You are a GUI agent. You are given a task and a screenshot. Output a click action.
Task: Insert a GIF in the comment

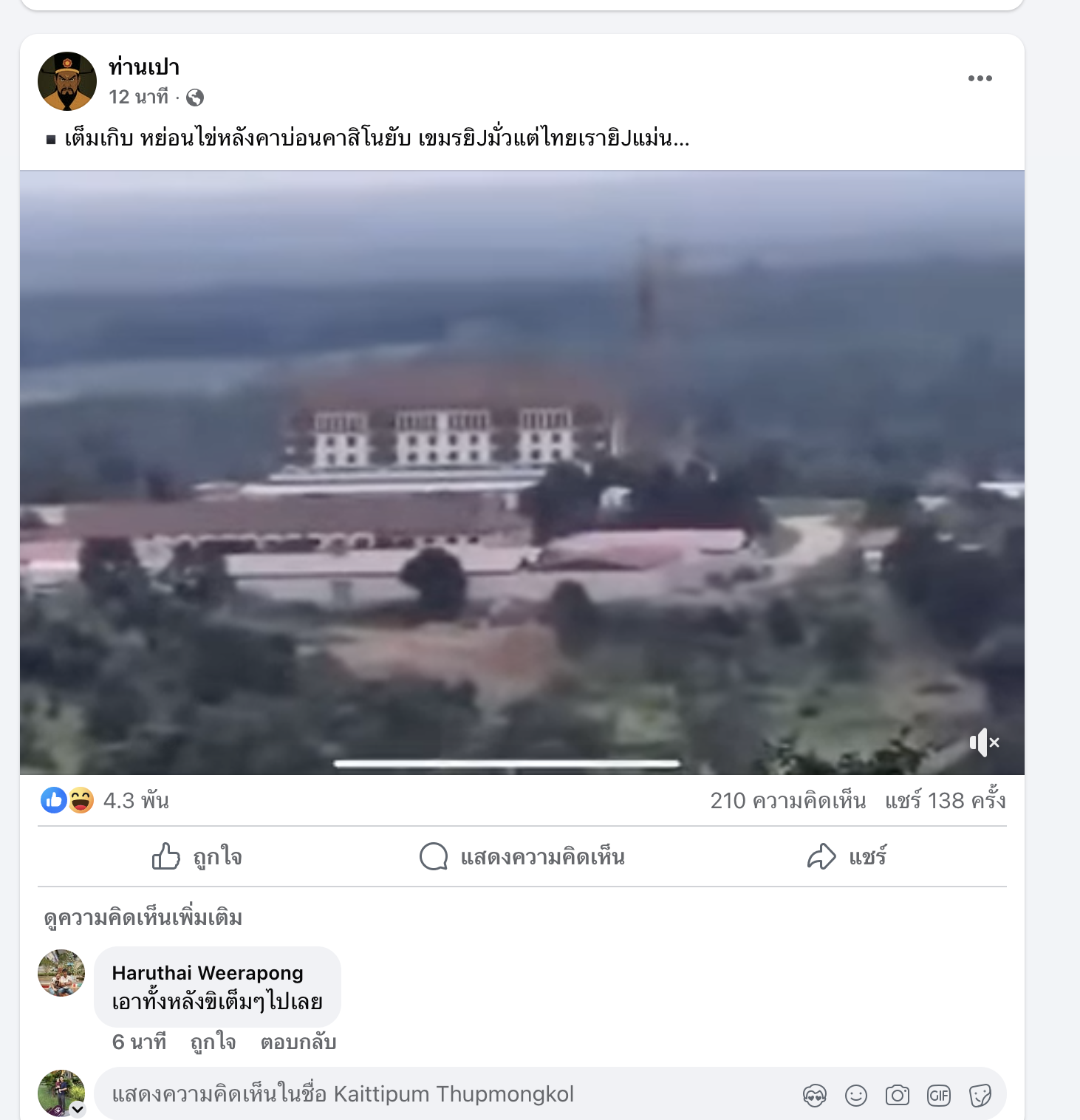pos(939,1096)
